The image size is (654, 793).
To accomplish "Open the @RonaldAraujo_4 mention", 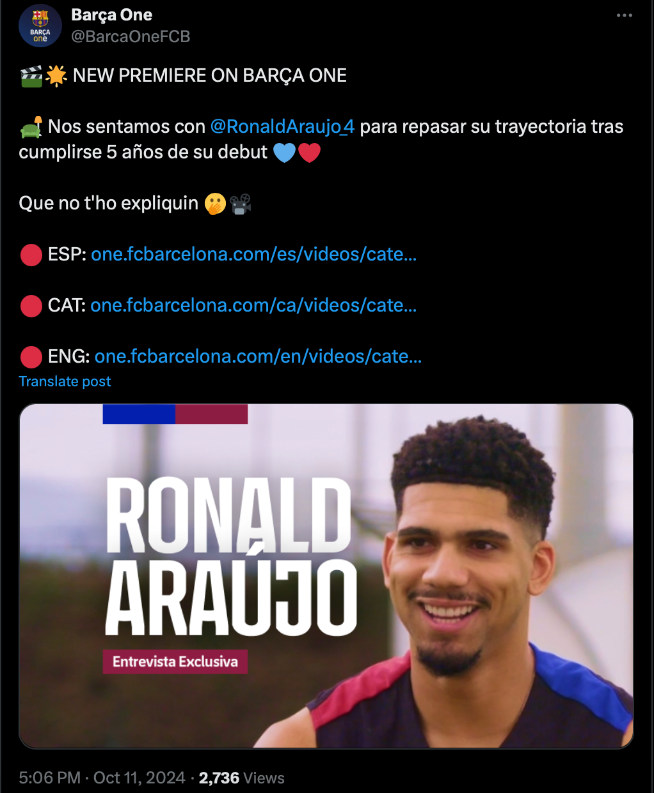I will pos(283,127).
